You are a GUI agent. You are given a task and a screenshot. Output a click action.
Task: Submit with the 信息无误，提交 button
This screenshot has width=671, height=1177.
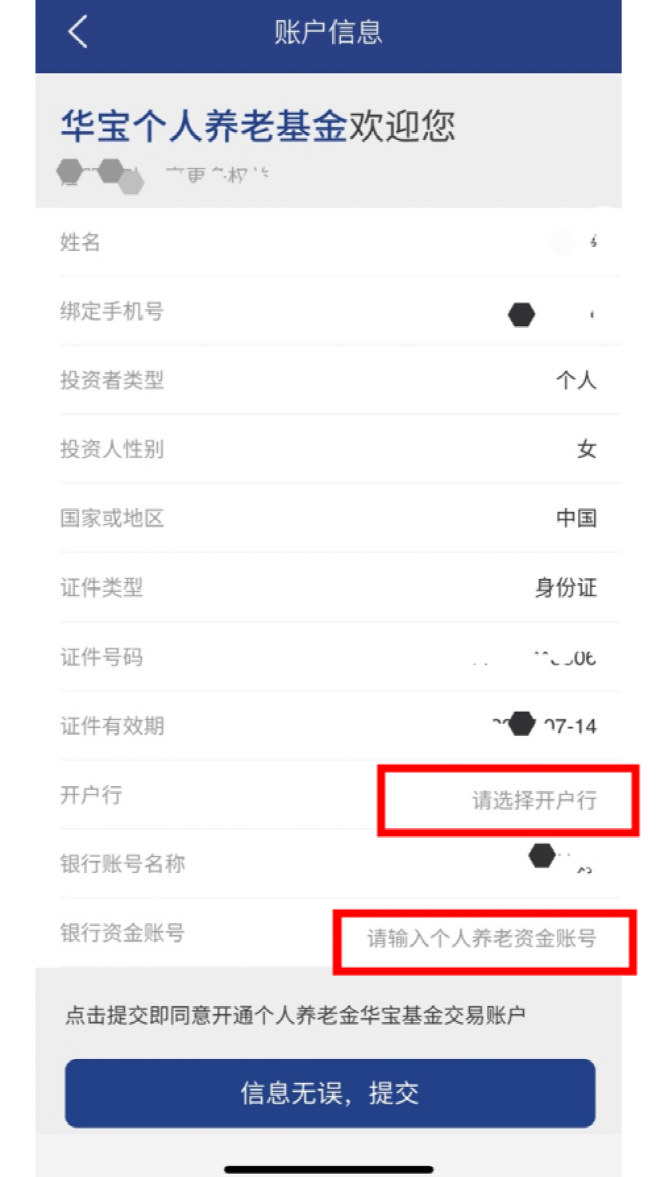point(330,1093)
